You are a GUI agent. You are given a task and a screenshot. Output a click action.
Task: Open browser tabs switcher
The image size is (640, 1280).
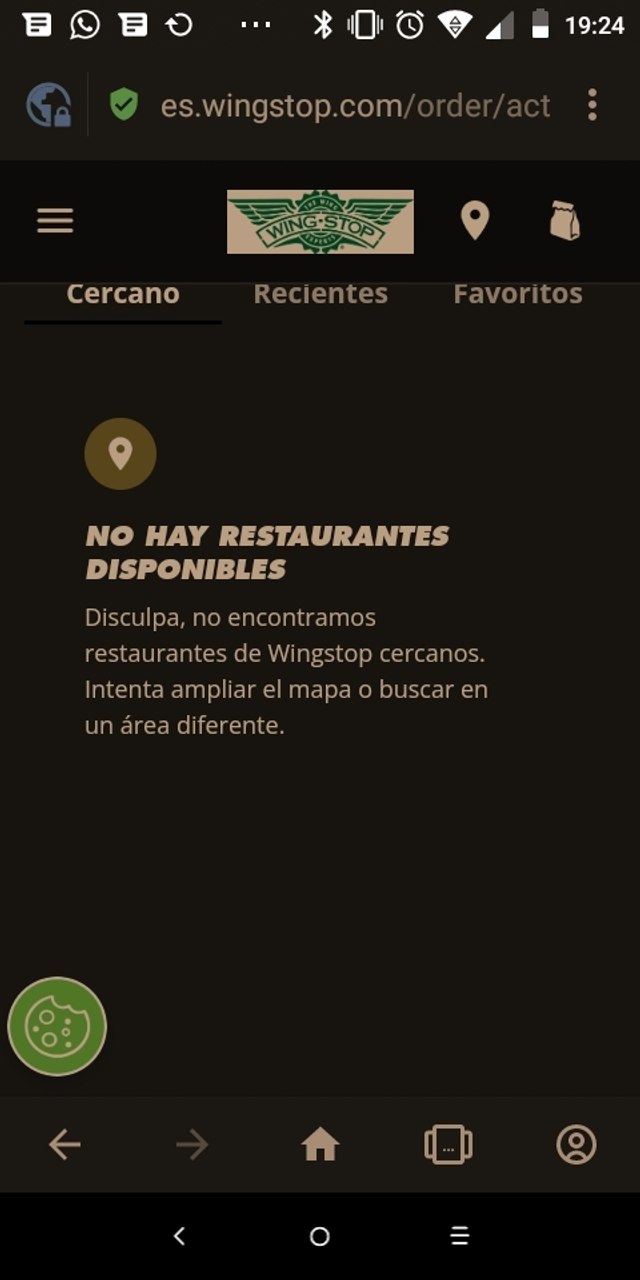coord(448,1144)
